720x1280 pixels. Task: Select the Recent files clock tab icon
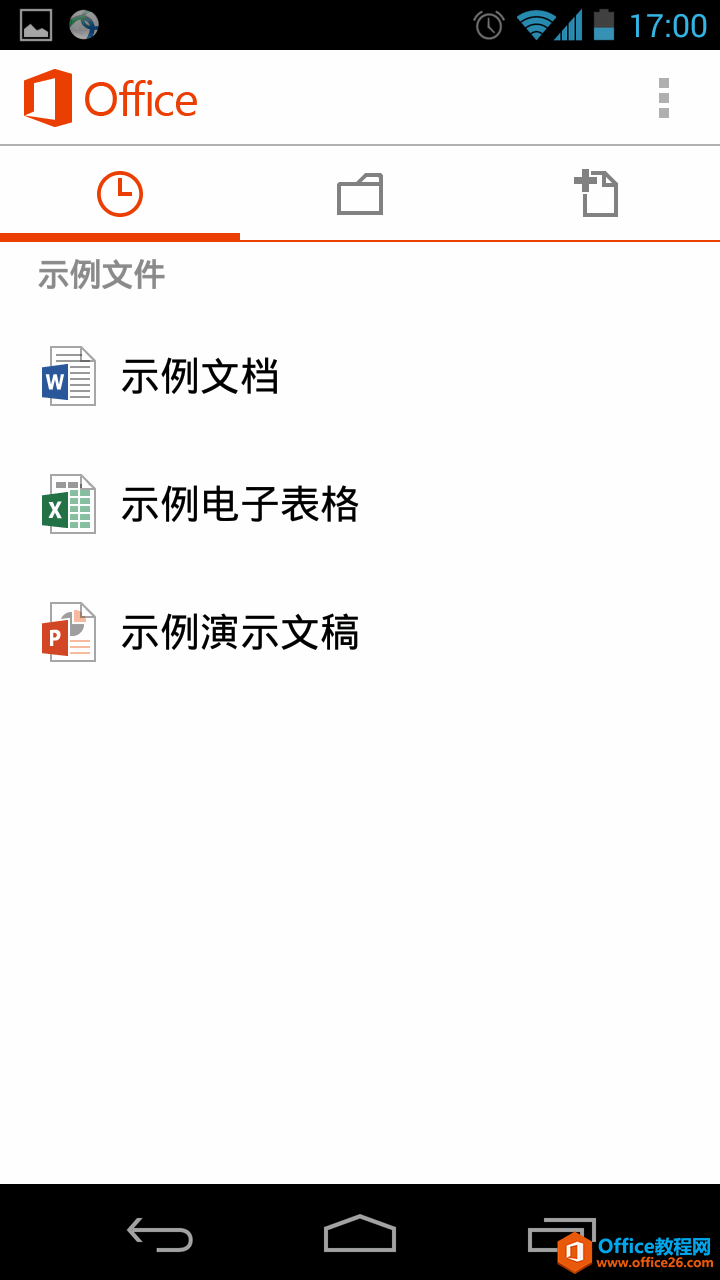tap(119, 193)
